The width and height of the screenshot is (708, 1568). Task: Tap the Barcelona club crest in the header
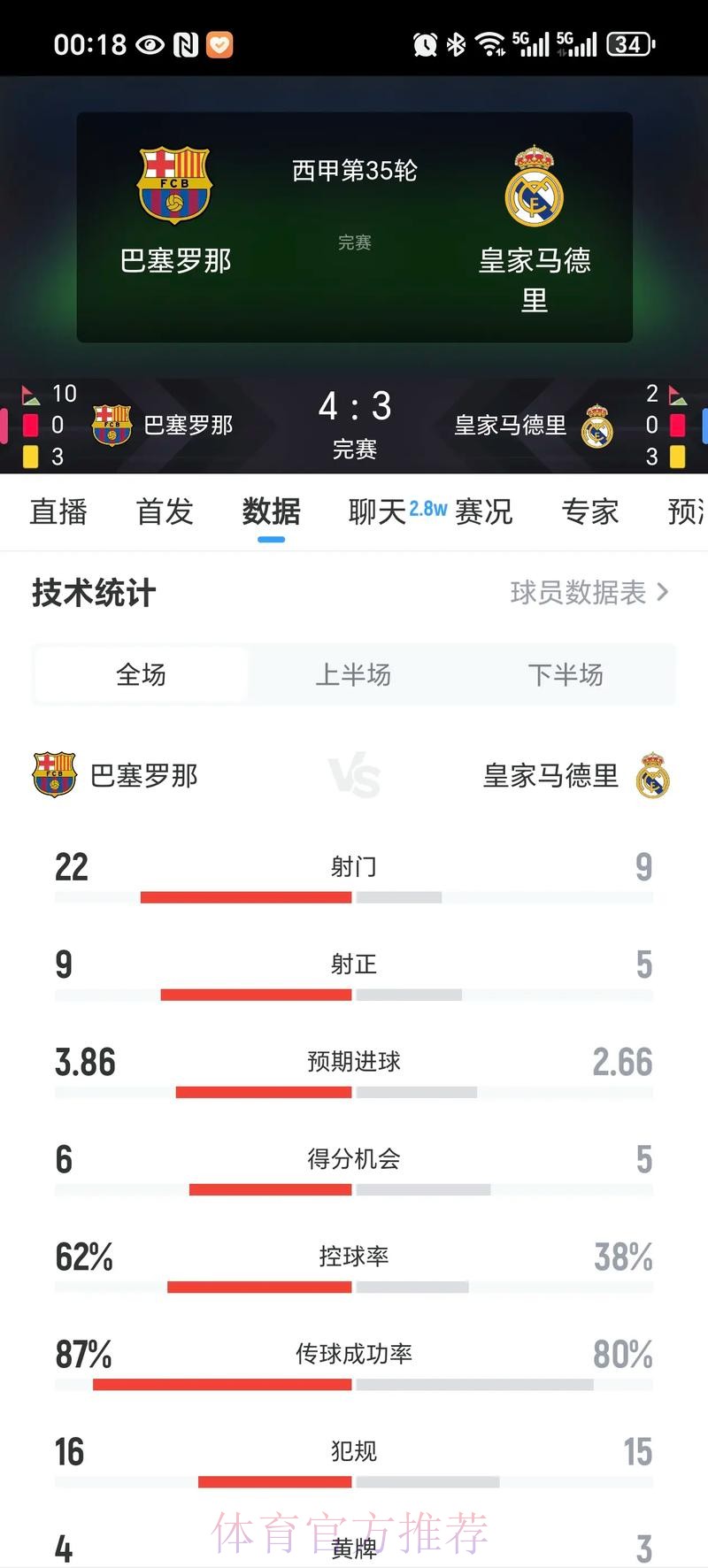174,185
